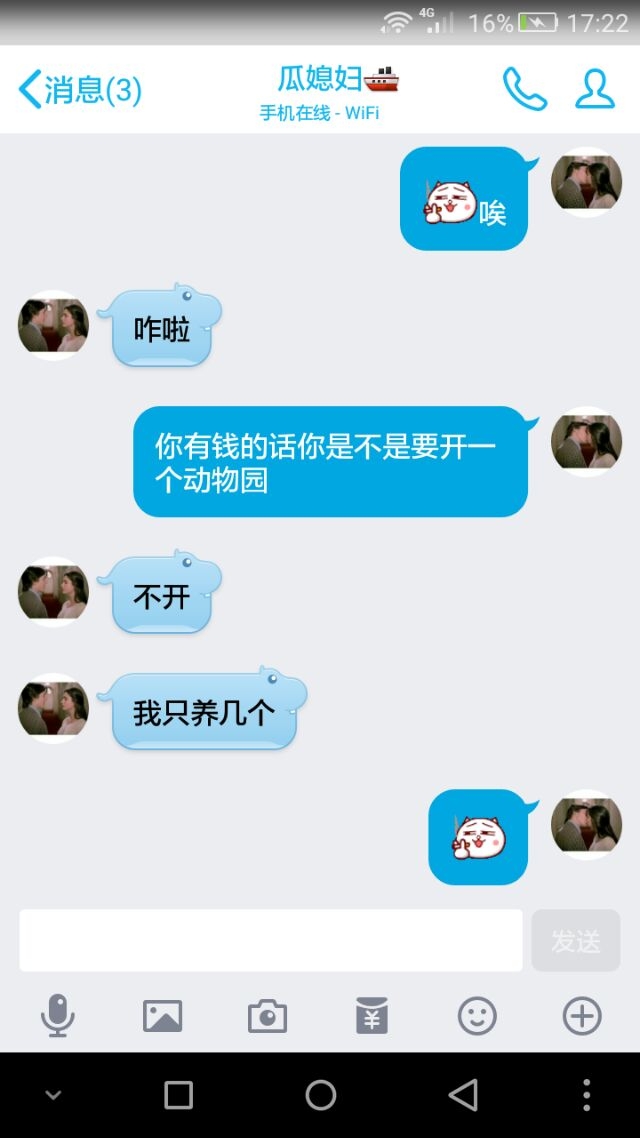Go back to the 消息 message list
The width and height of the screenshot is (640, 1138).
[80, 89]
